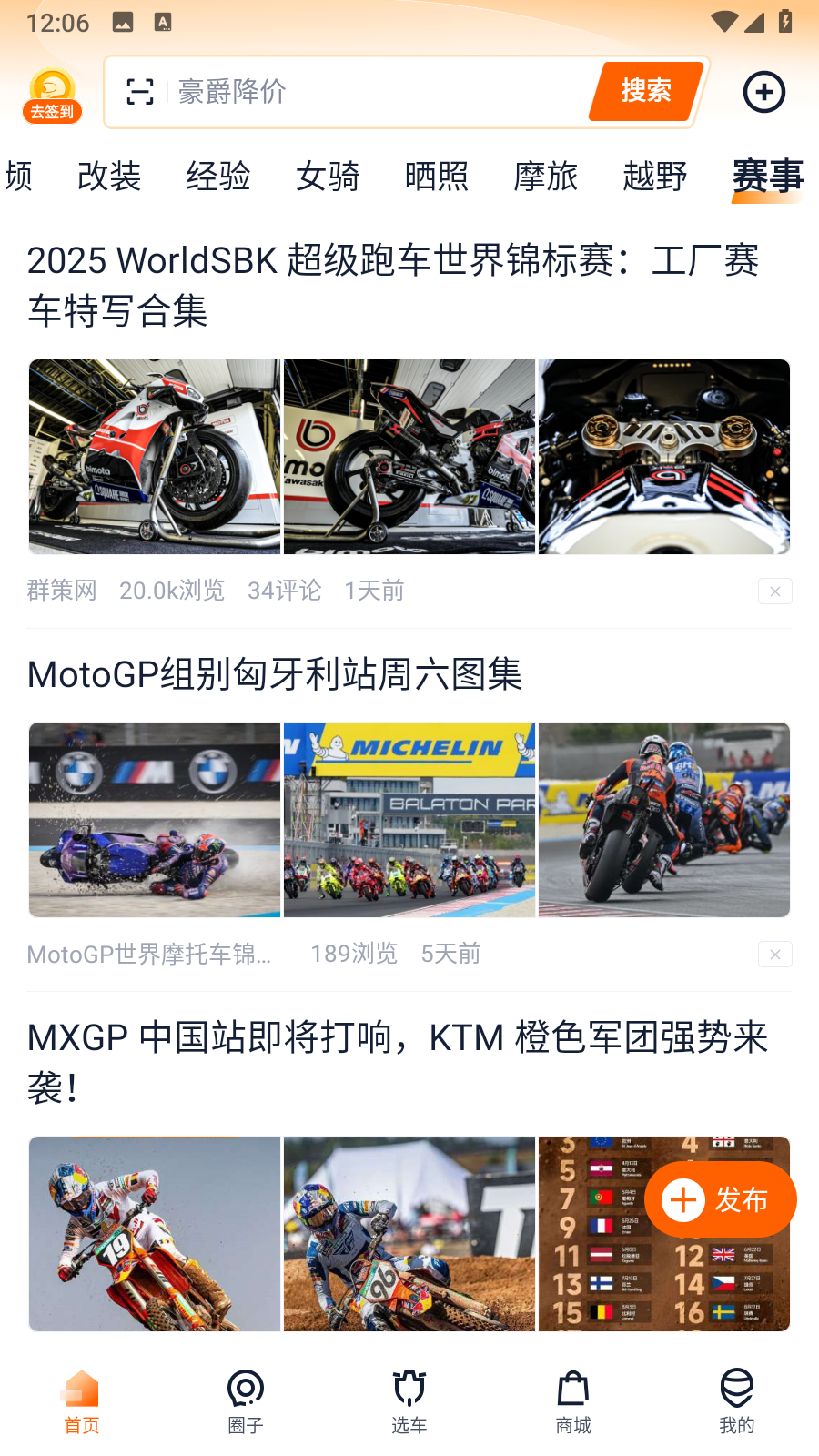Open the 商城 tab
The height and width of the screenshot is (1456, 819).
coord(573,1401)
